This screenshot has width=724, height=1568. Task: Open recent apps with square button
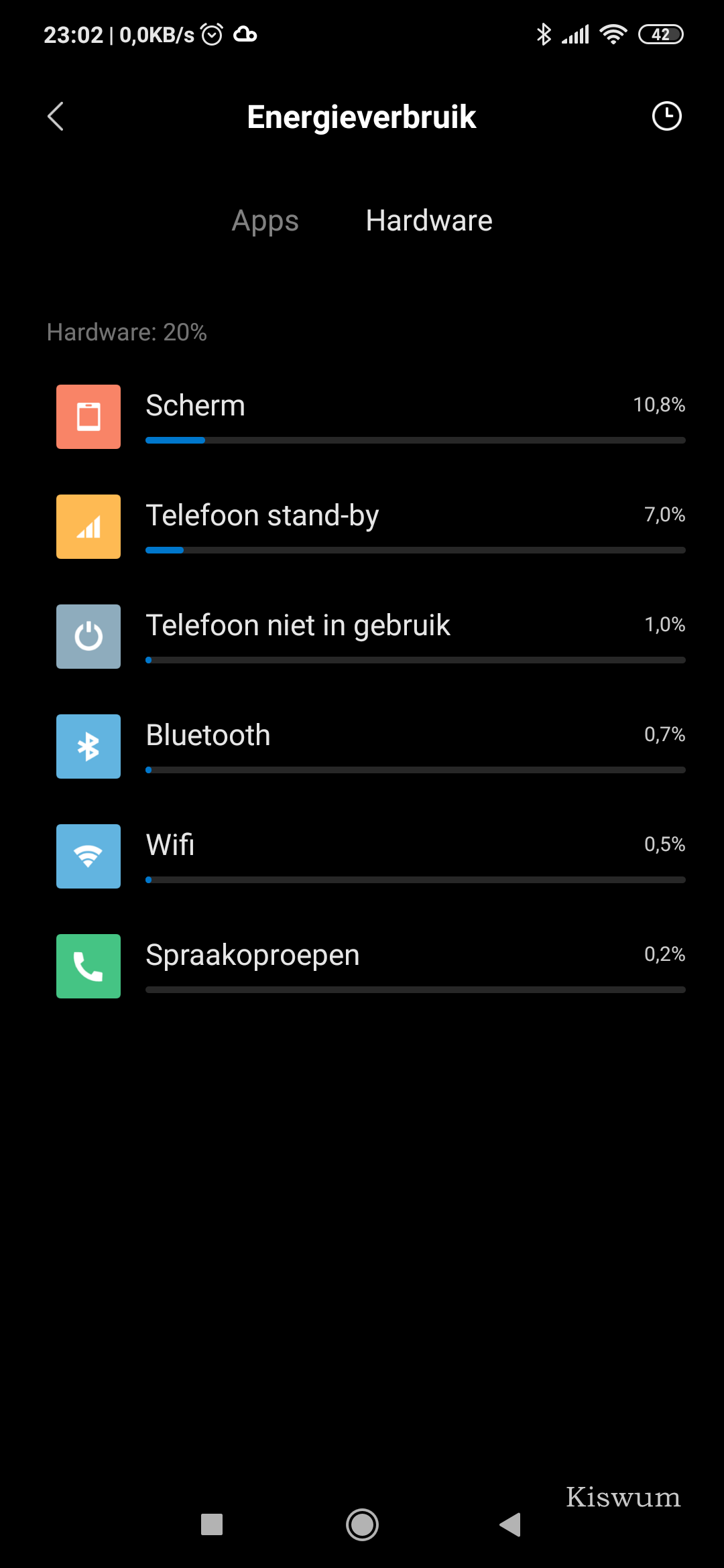coord(212,1525)
